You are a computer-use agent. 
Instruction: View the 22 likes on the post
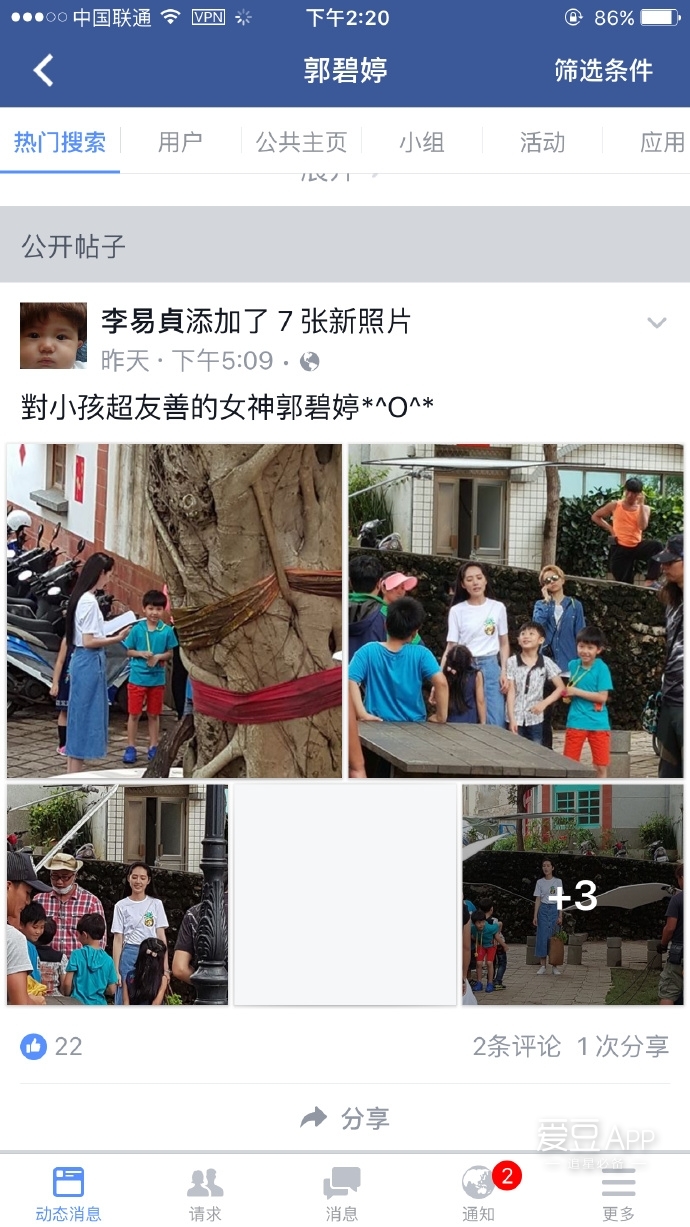tap(52, 1046)
